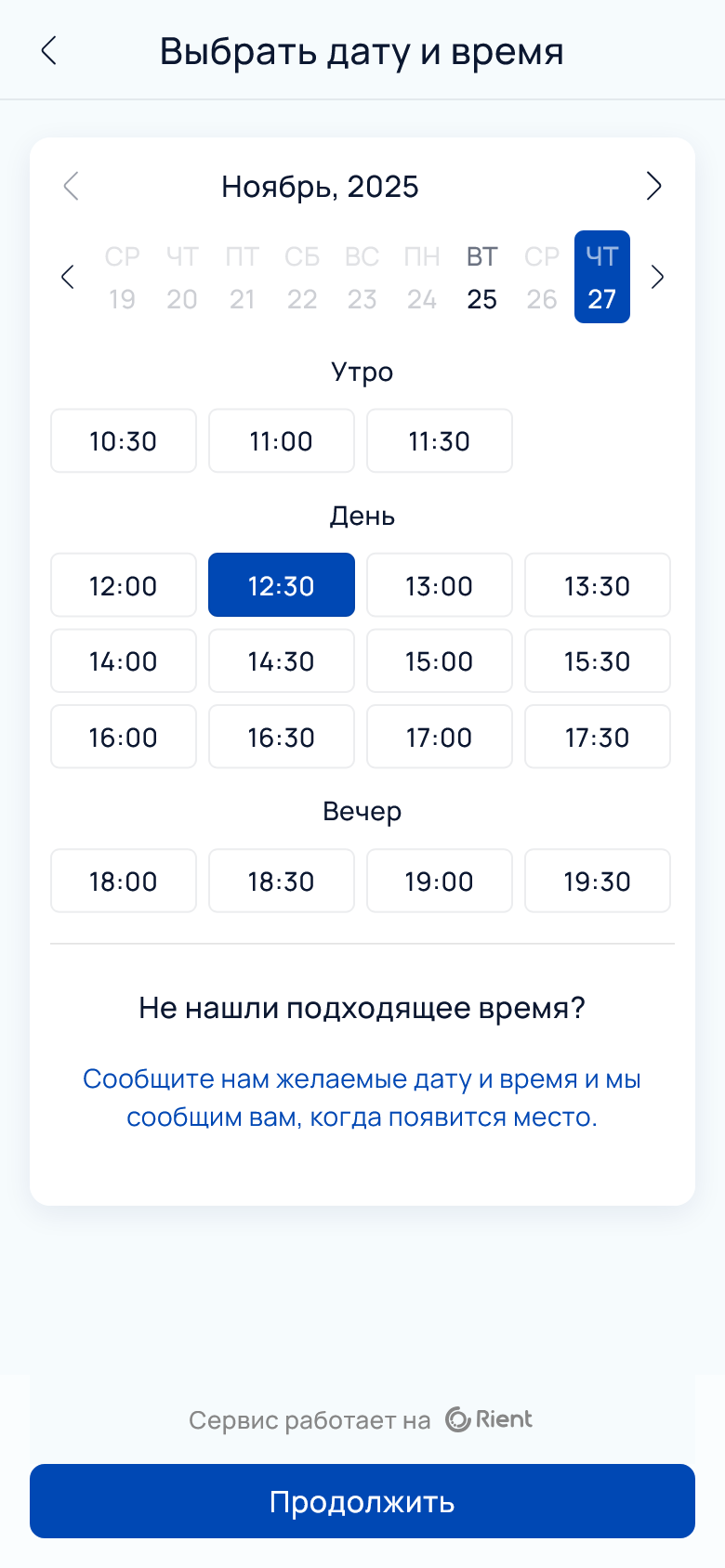Expand later dates with calendar right arrow
Image resolution: width=725 pixels, height=1568 pixels.
tap(658, 277)
